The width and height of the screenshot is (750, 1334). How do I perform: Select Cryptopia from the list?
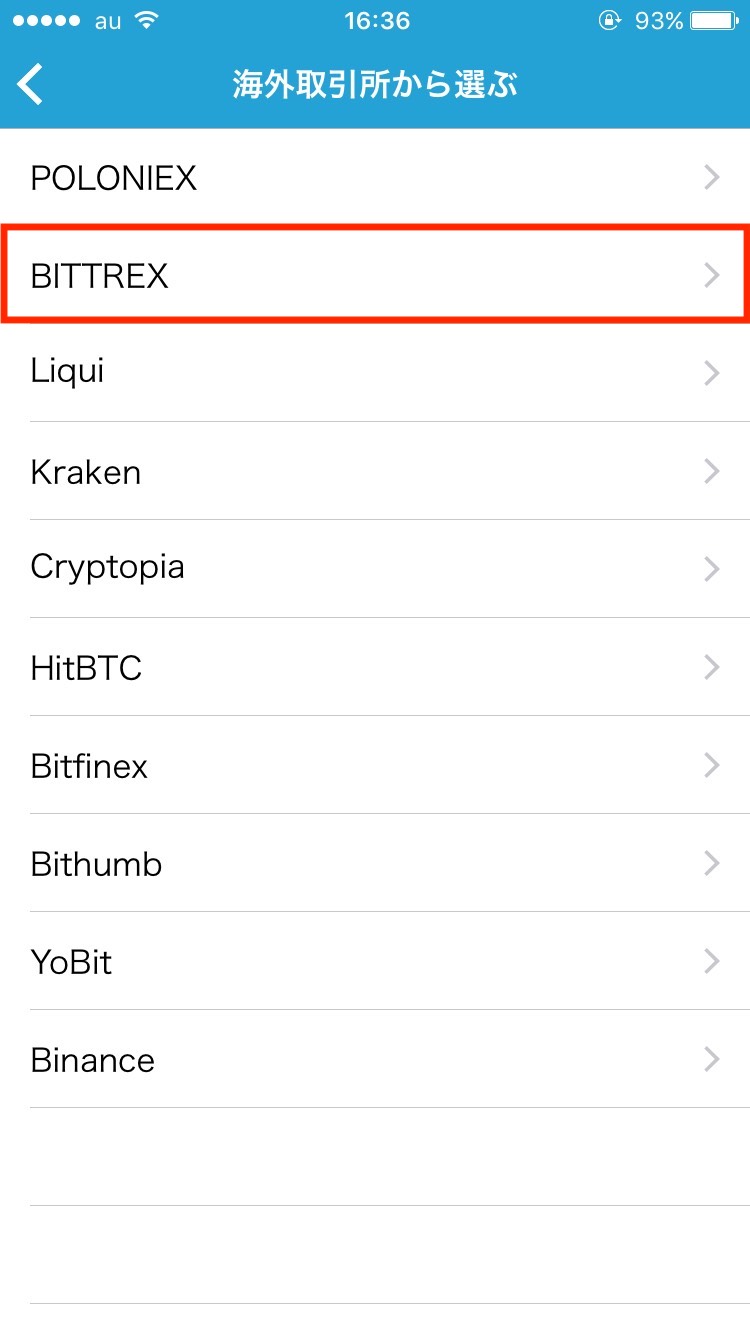pyautogui.click(x=375, y=568)
